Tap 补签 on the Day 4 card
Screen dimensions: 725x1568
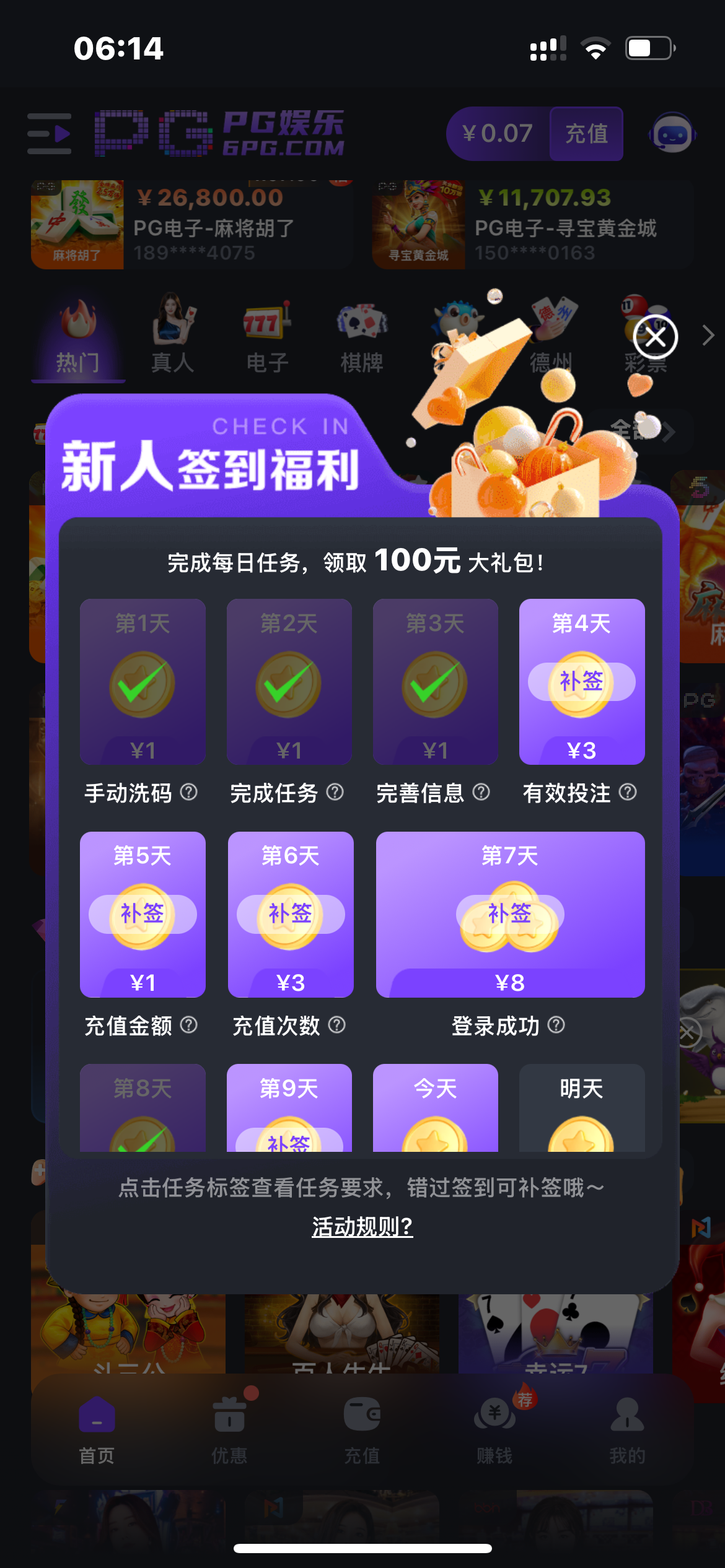click(x=581, y=682)
